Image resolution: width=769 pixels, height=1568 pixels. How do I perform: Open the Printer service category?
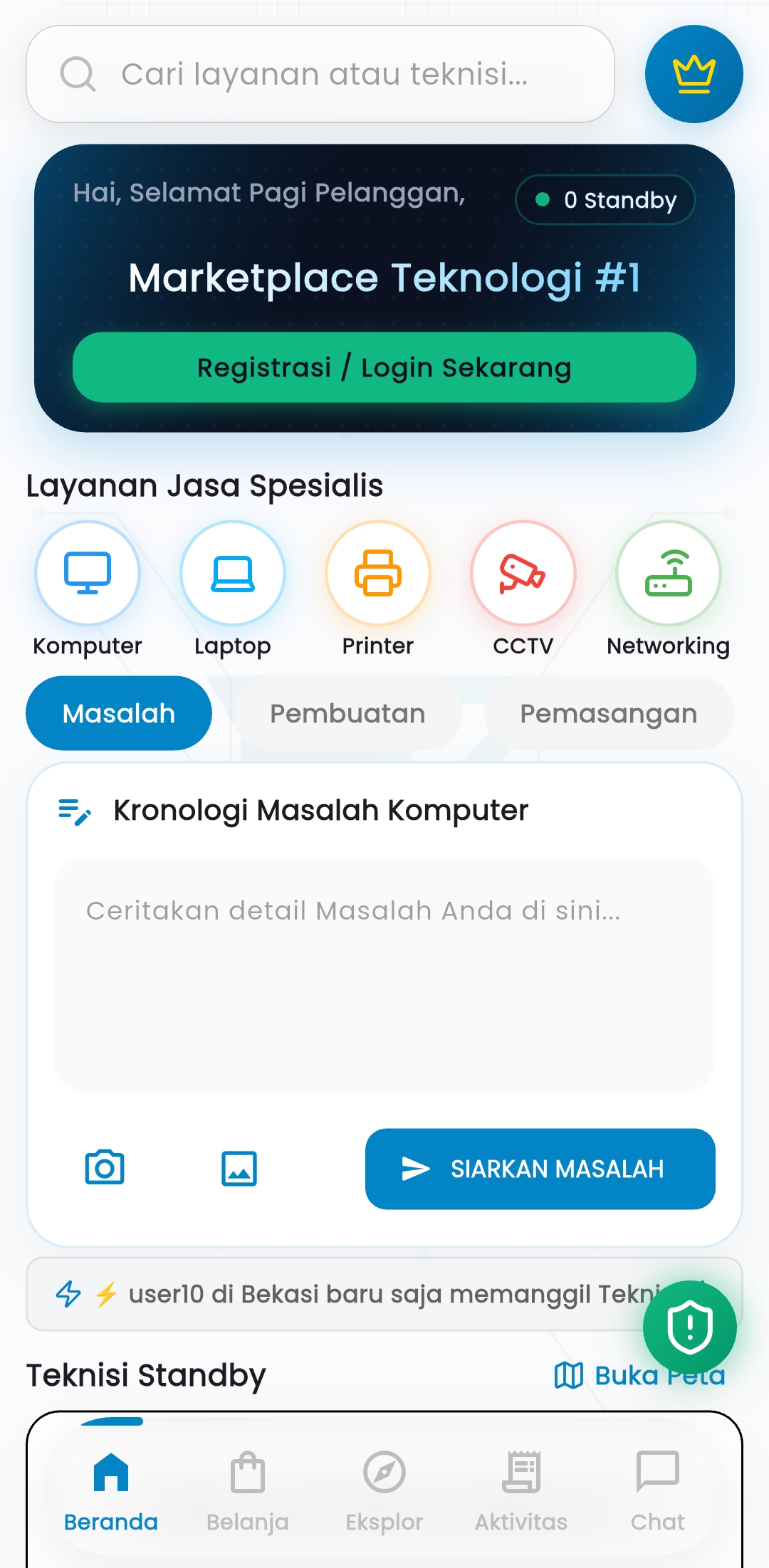pyautogui.click(x=378, y=573)
